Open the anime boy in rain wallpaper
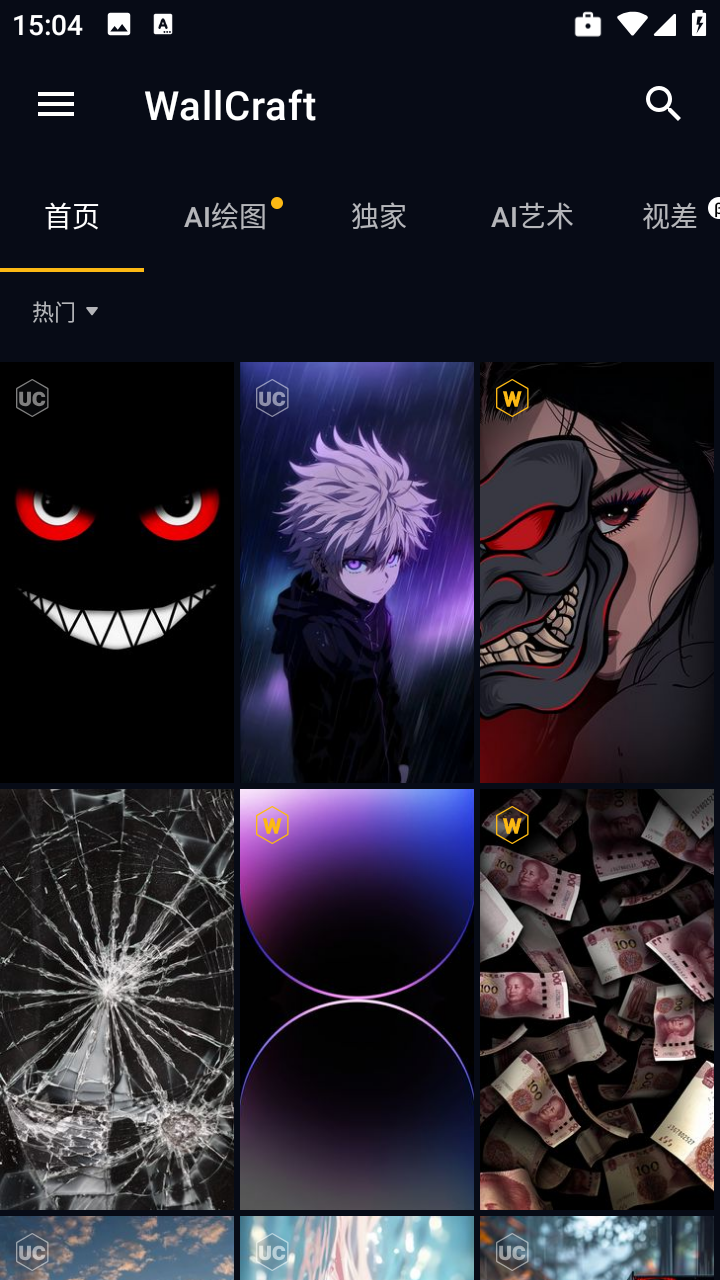Viewport: 720px width, 1280px height. click(357, 572)
